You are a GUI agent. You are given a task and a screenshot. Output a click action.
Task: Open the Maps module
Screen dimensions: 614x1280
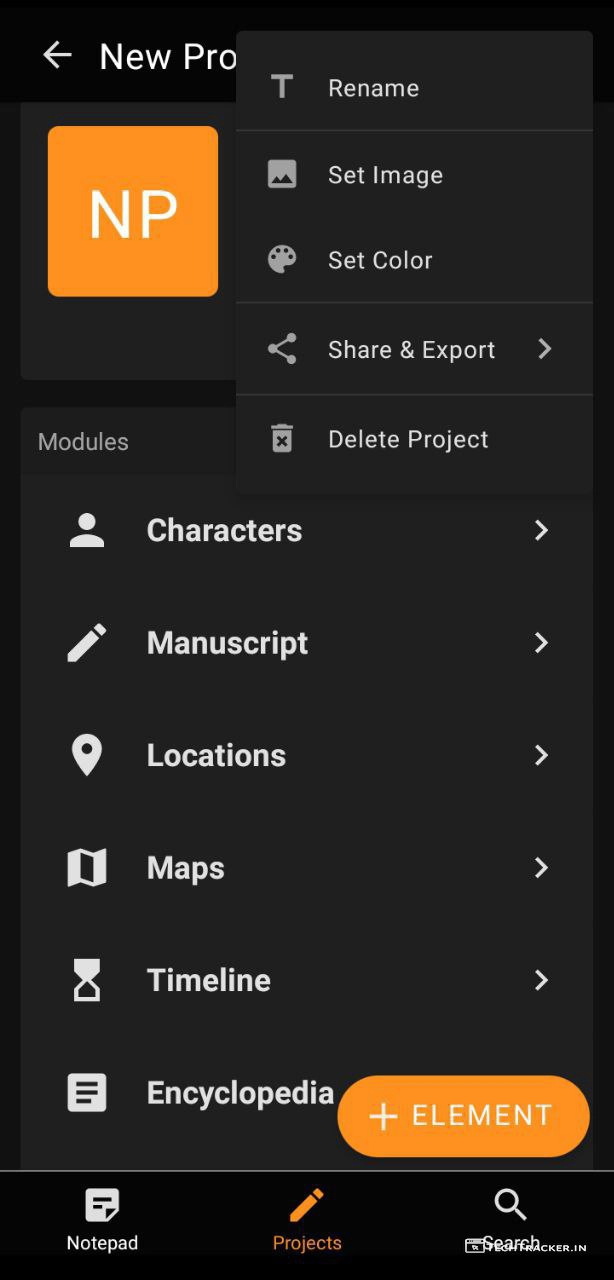186,868
